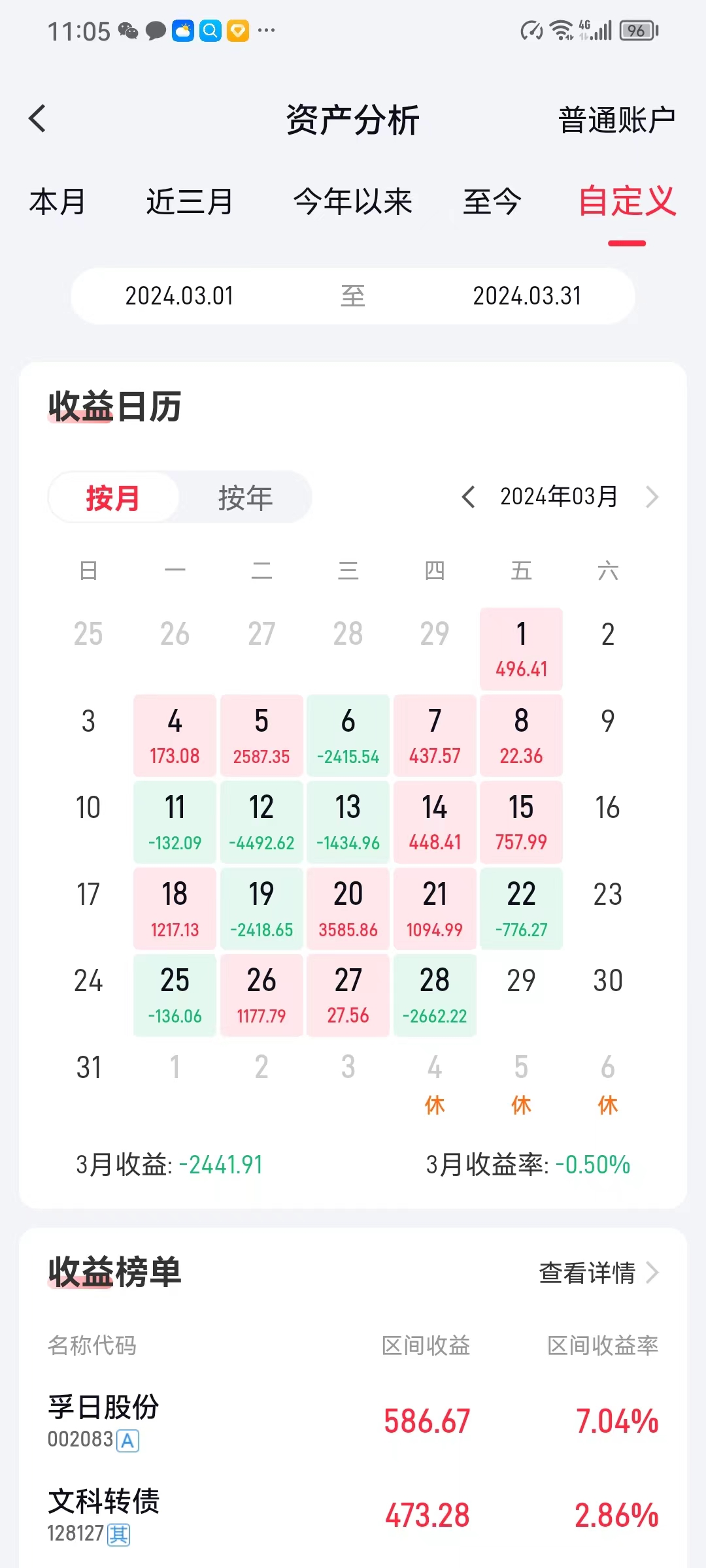Open 查看详情 for 收益榜单
This screenshot has width=706, height=1568.
[597, 1273]
